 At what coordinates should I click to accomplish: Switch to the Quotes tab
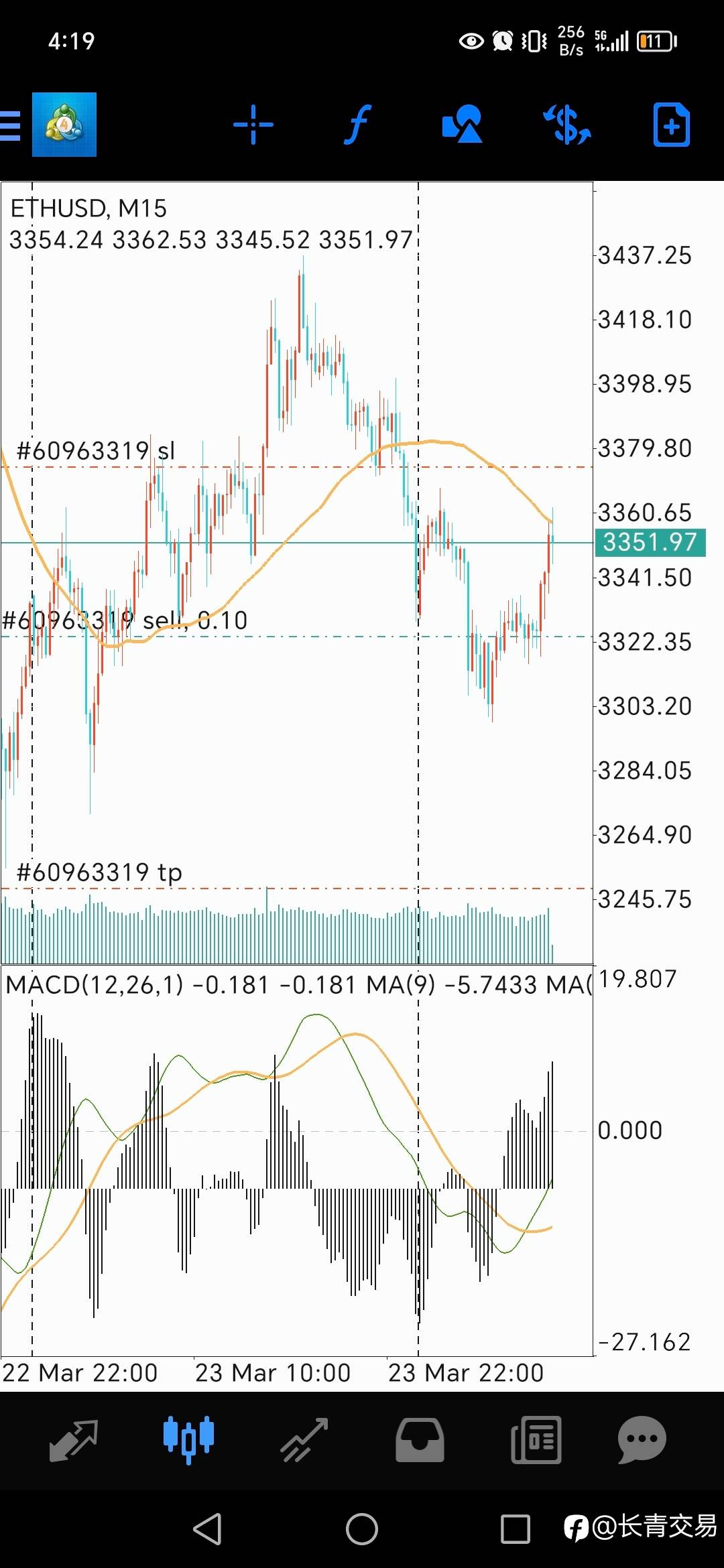pos(74,1440)
